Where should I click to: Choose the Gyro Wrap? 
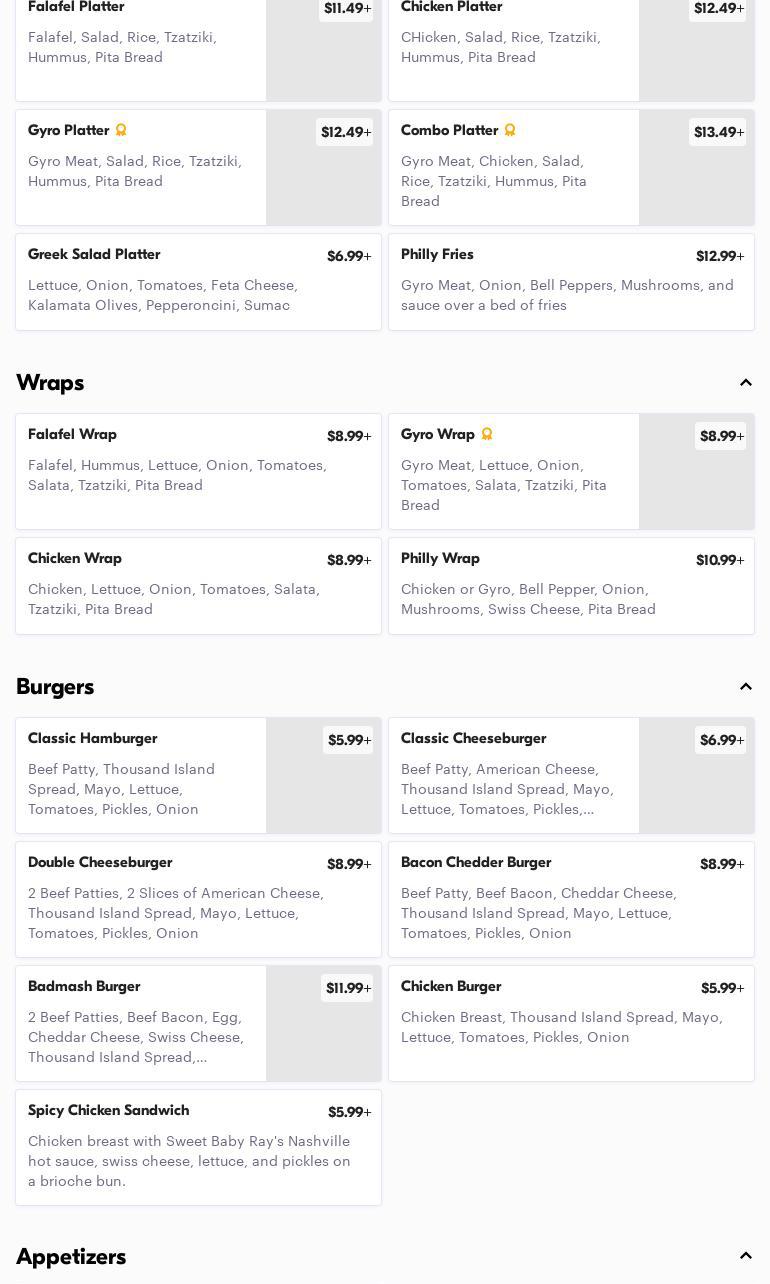pos(514,471)
